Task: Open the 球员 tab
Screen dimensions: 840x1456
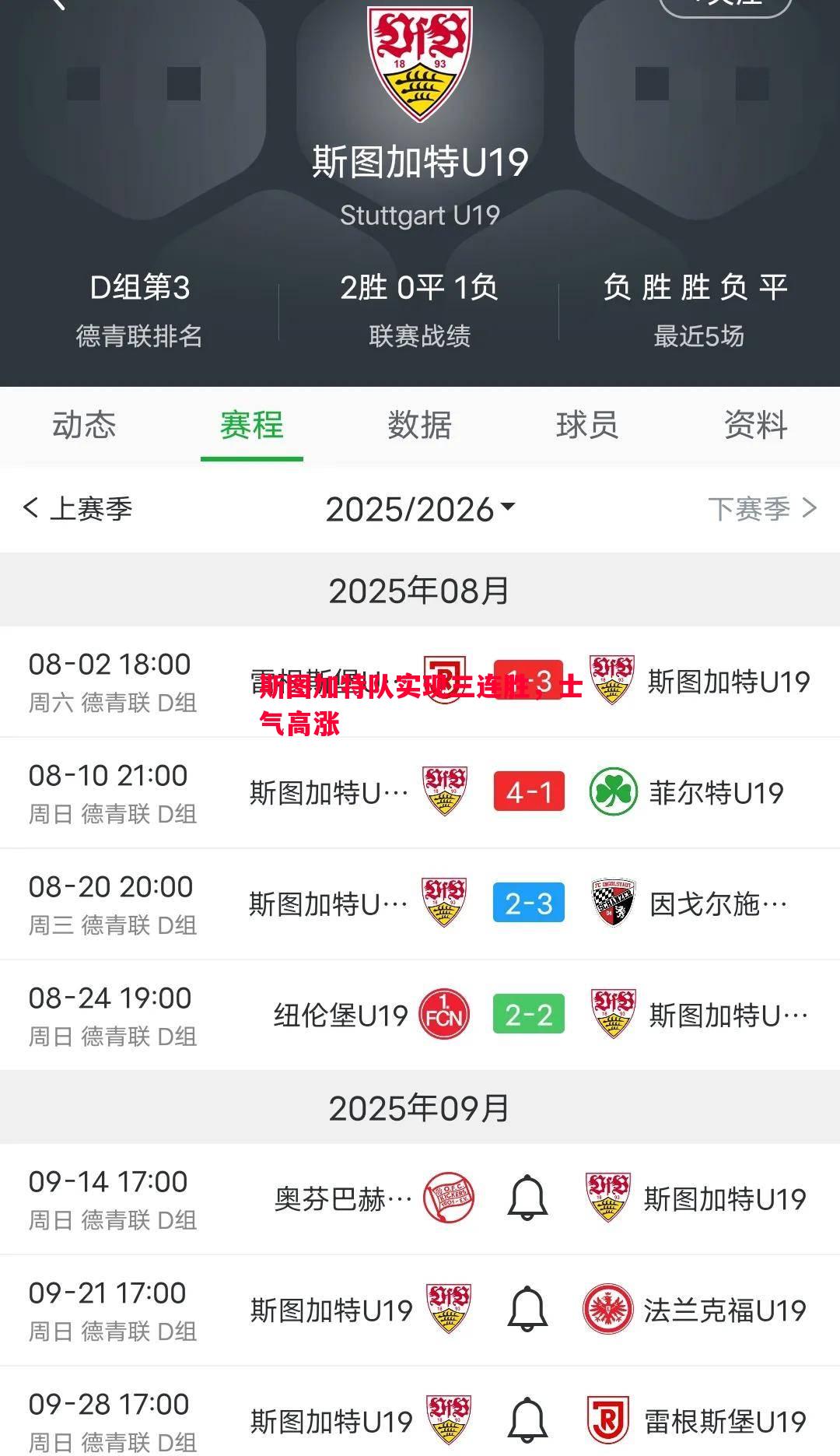Action: (588, 426)
